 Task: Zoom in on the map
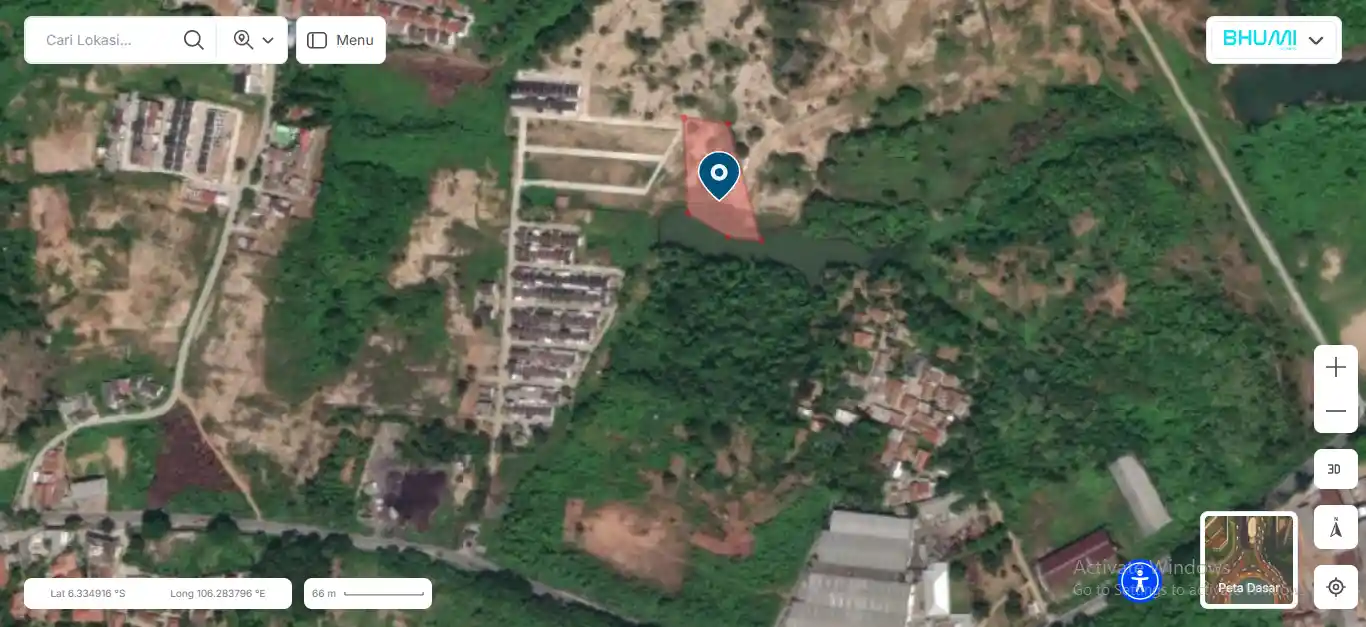tap(1335, 368)
